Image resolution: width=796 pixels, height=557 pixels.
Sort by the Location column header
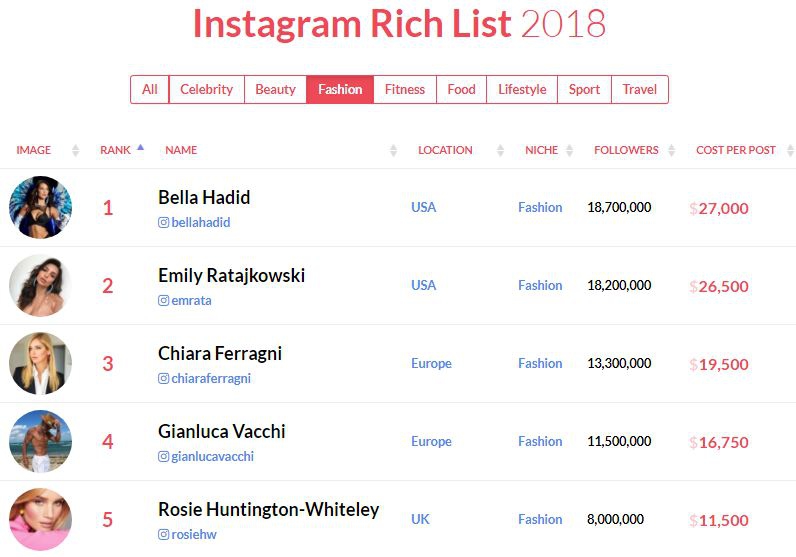tap(445, 150)
